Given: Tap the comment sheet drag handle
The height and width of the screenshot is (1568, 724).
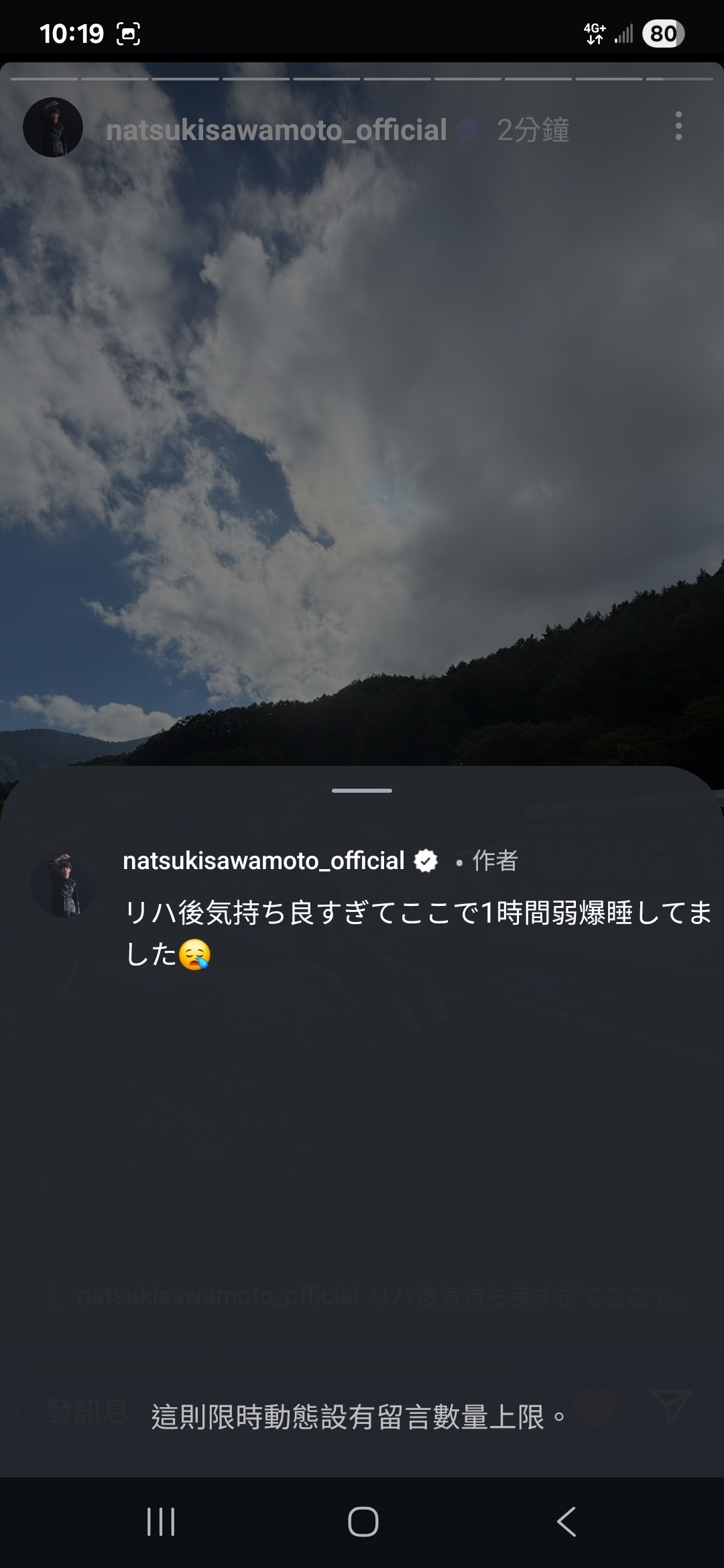Looking at the screenshot, I should (x=362, y=791).
